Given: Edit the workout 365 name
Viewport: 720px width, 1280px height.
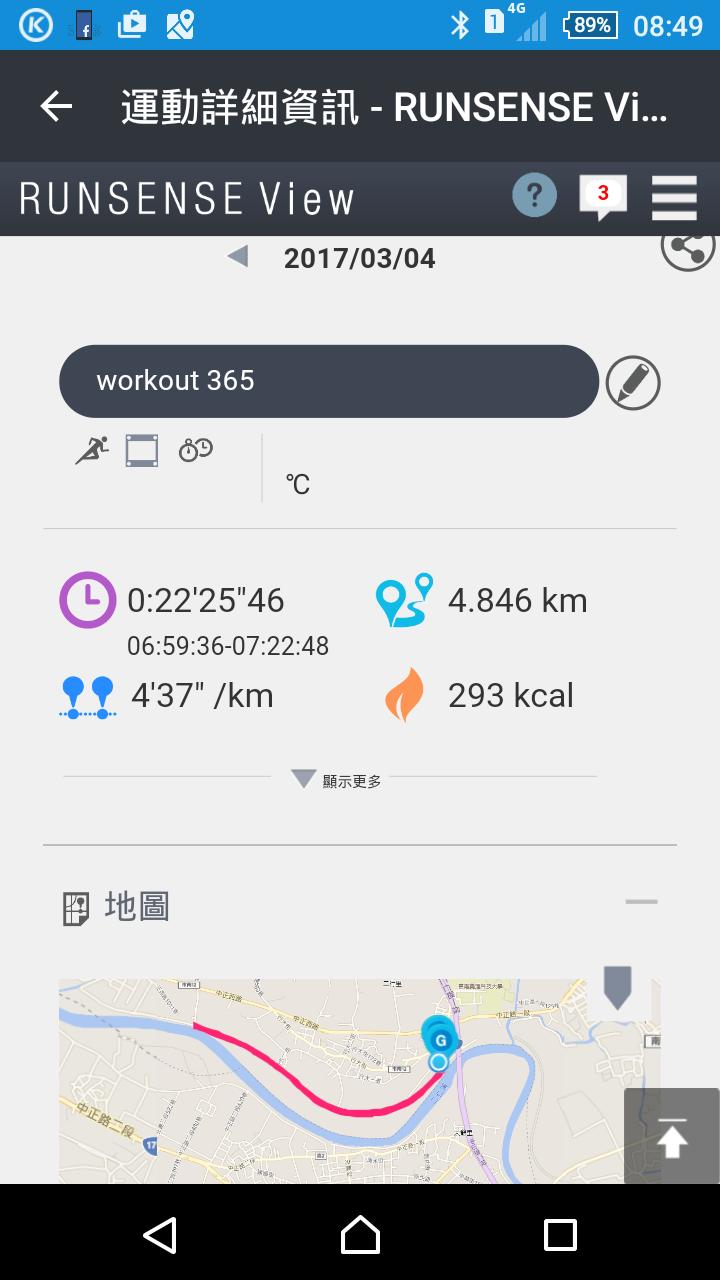Looking at the screenshot, I should (x=633, y=382).
